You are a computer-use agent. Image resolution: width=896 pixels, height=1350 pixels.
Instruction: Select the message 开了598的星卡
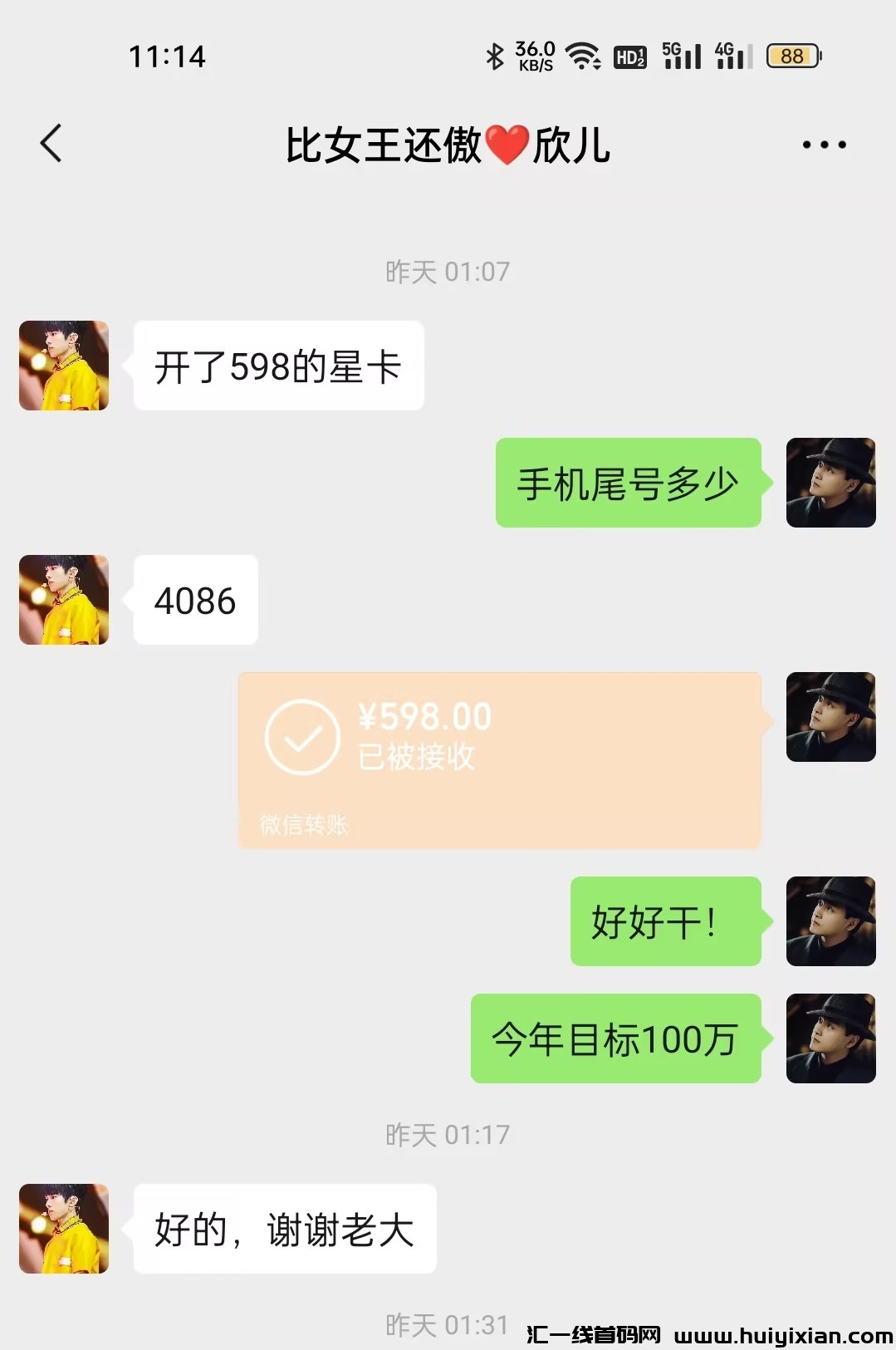[278, 366]
